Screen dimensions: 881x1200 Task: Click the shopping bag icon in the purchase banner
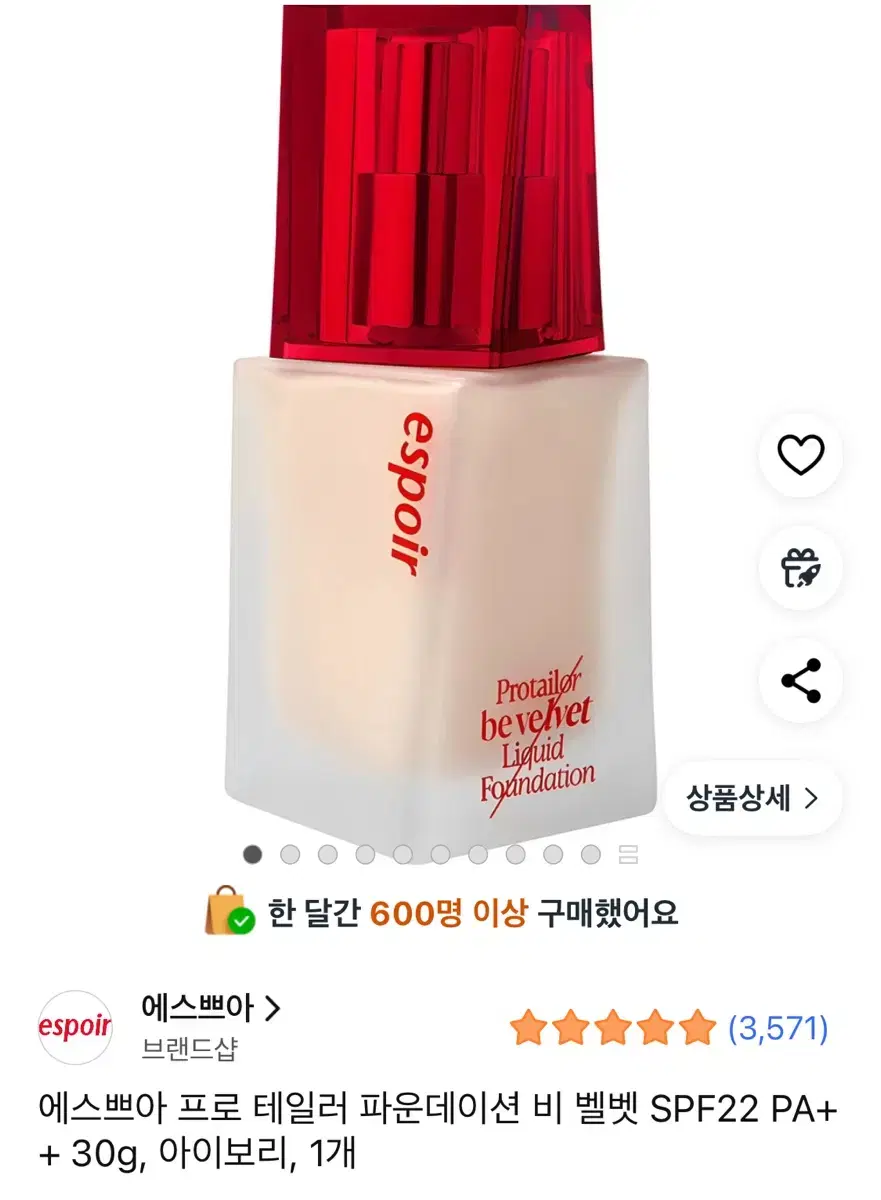(x=220, y=913)
